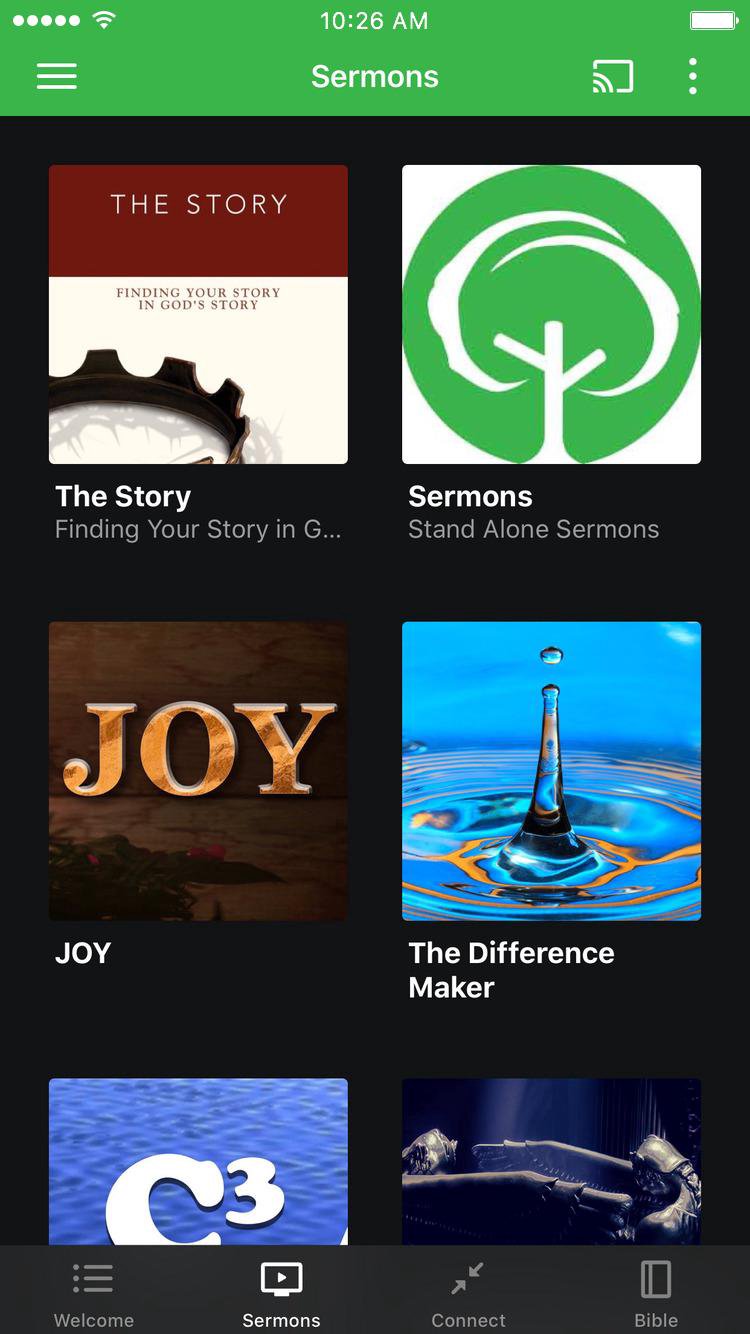Select the Sermons tab

point(281,1293)
